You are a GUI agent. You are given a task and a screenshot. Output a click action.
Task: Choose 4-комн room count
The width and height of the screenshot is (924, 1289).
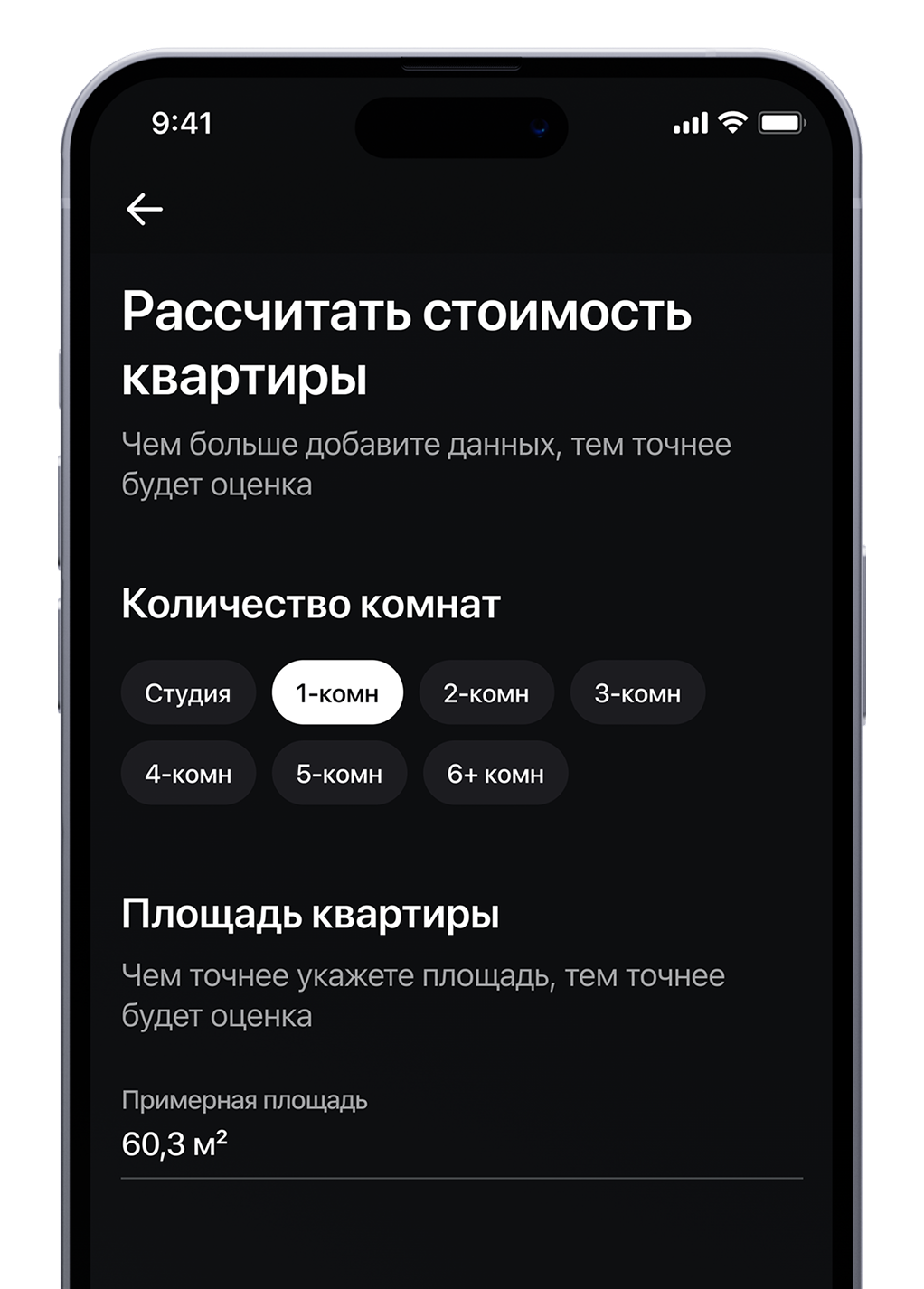click(188, 774)
